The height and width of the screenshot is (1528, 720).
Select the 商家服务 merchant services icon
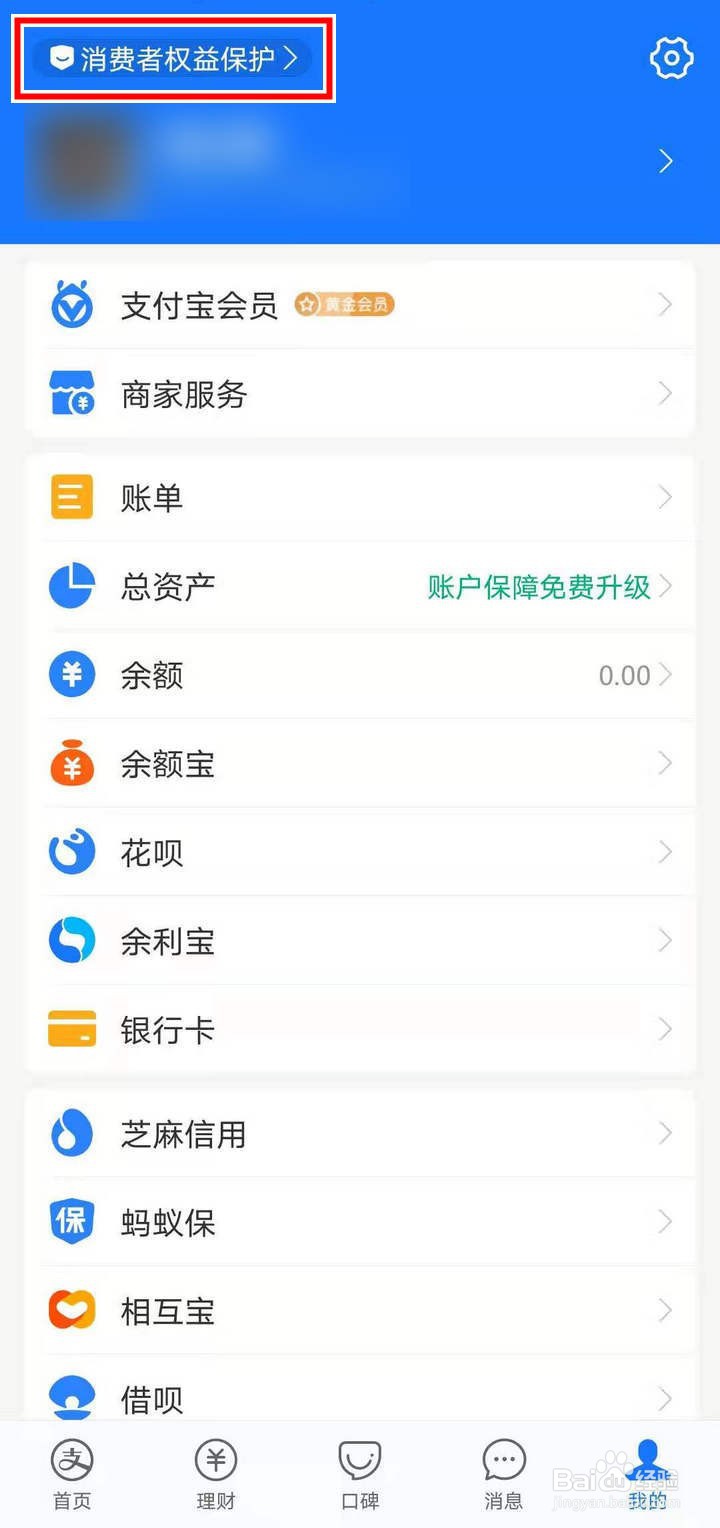[70, 393]
